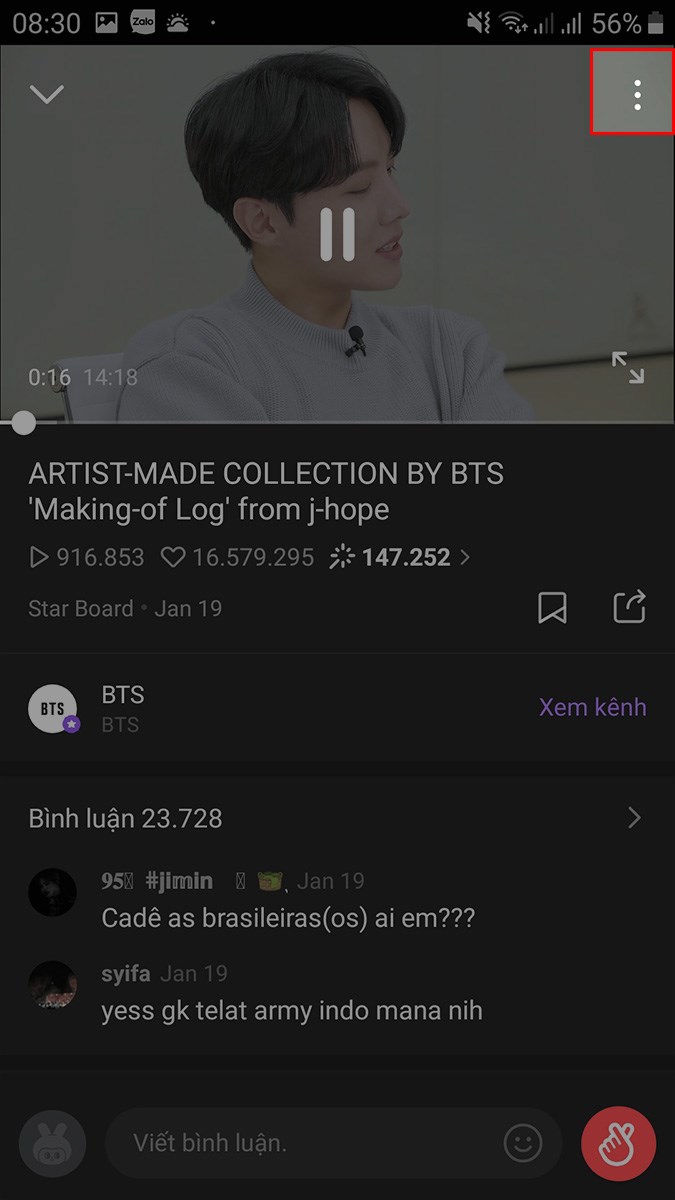Open the emoji sticker picker
This screenshot has width=675, height=1200.
(522, 1142)
